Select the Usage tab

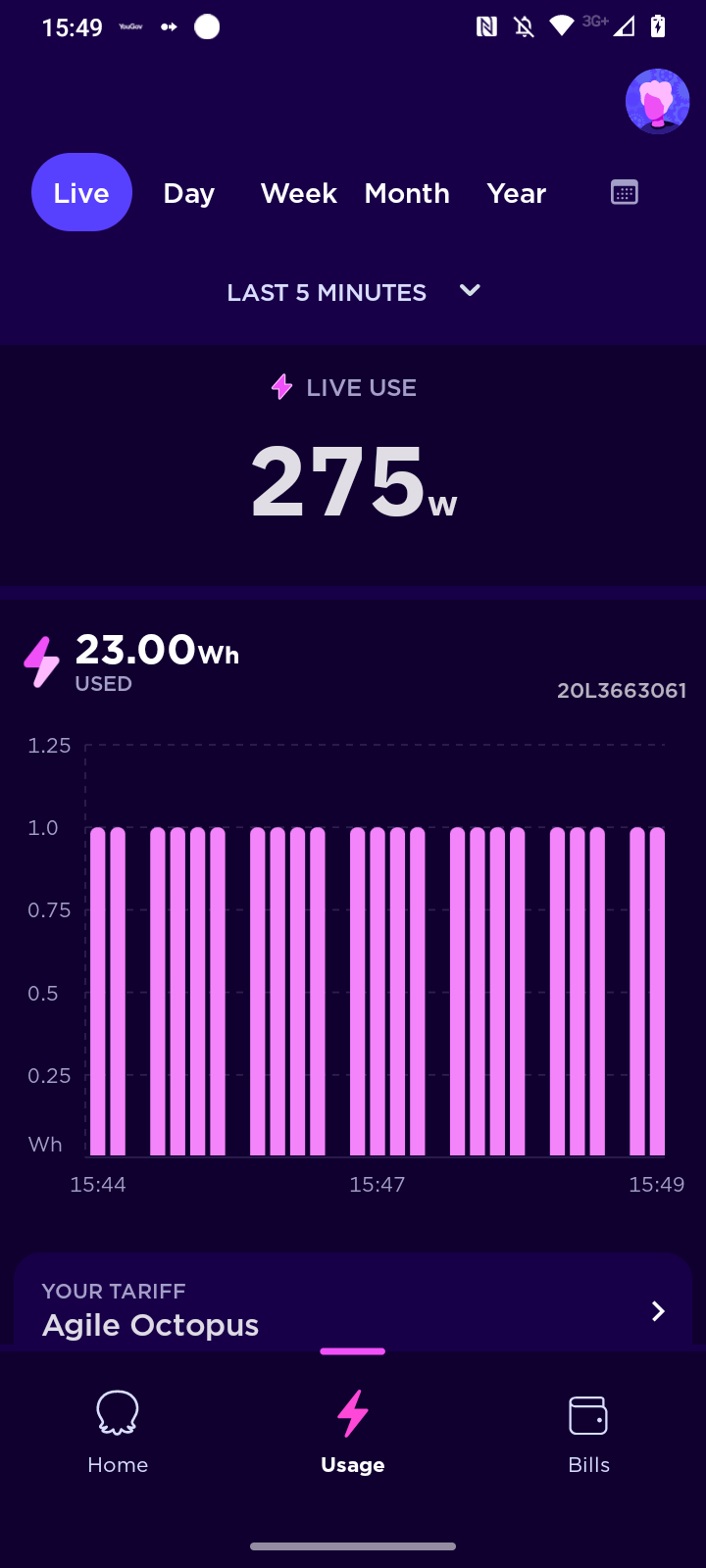[353, 1431]
